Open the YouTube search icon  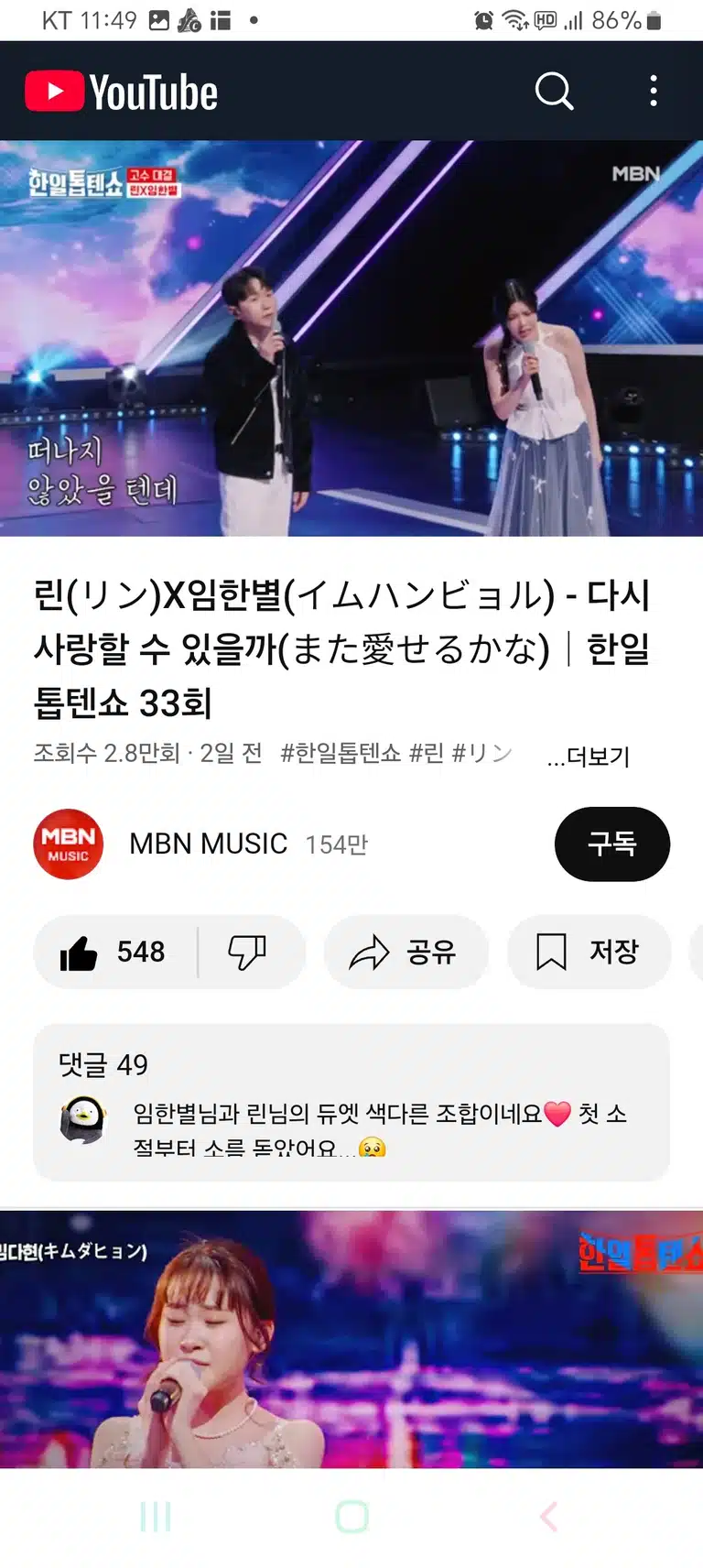point(554,92)
